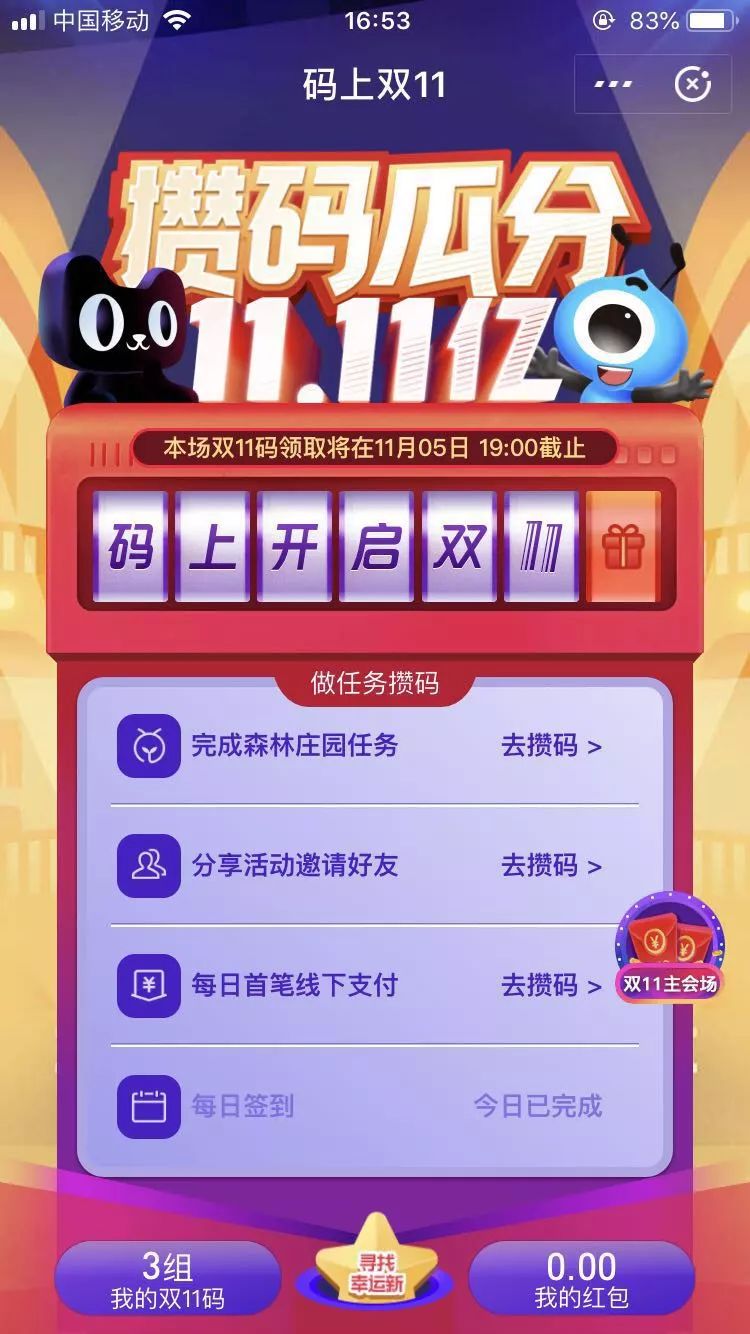Open 我的红包 balance
The height and width of the screenshot is (1334, 750).
pos(581,1279)
